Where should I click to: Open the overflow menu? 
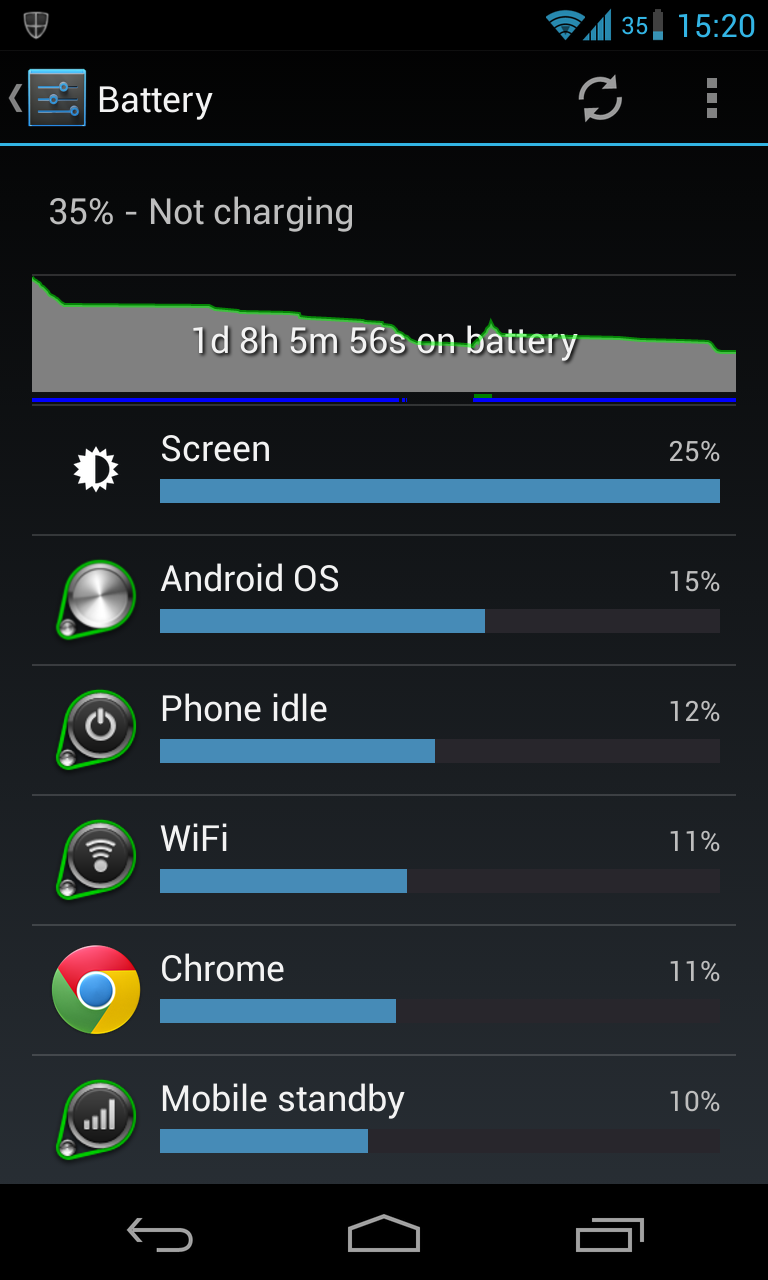click(711, 99)
